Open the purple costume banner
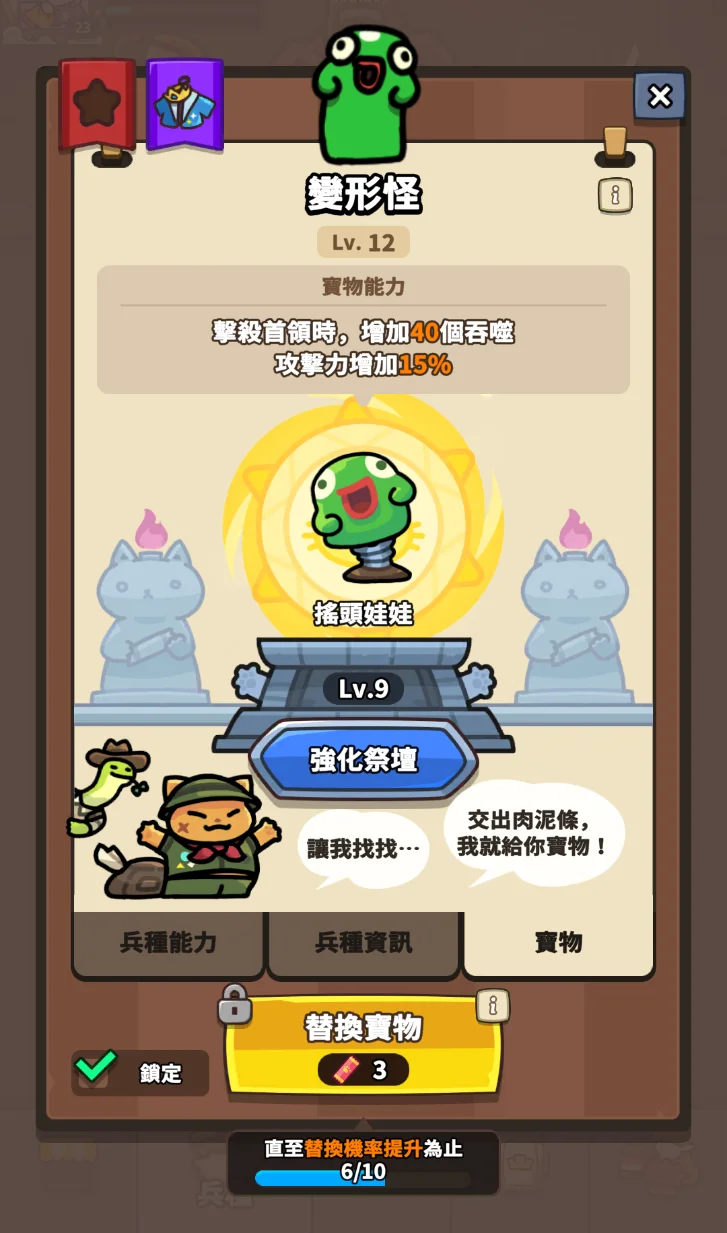This screenshot has width=727, height=1233. [185, 104]
